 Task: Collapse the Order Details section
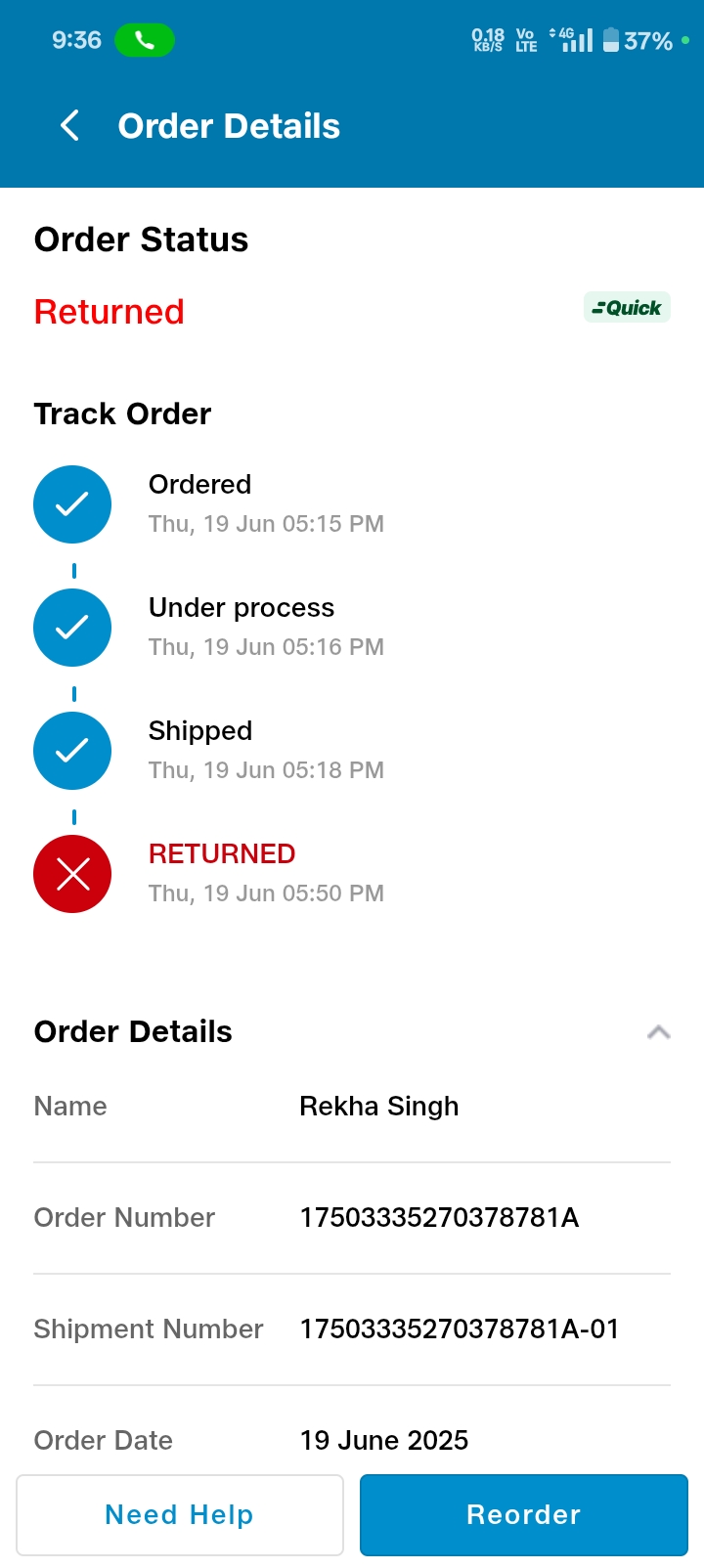[x=659, y=1032]
